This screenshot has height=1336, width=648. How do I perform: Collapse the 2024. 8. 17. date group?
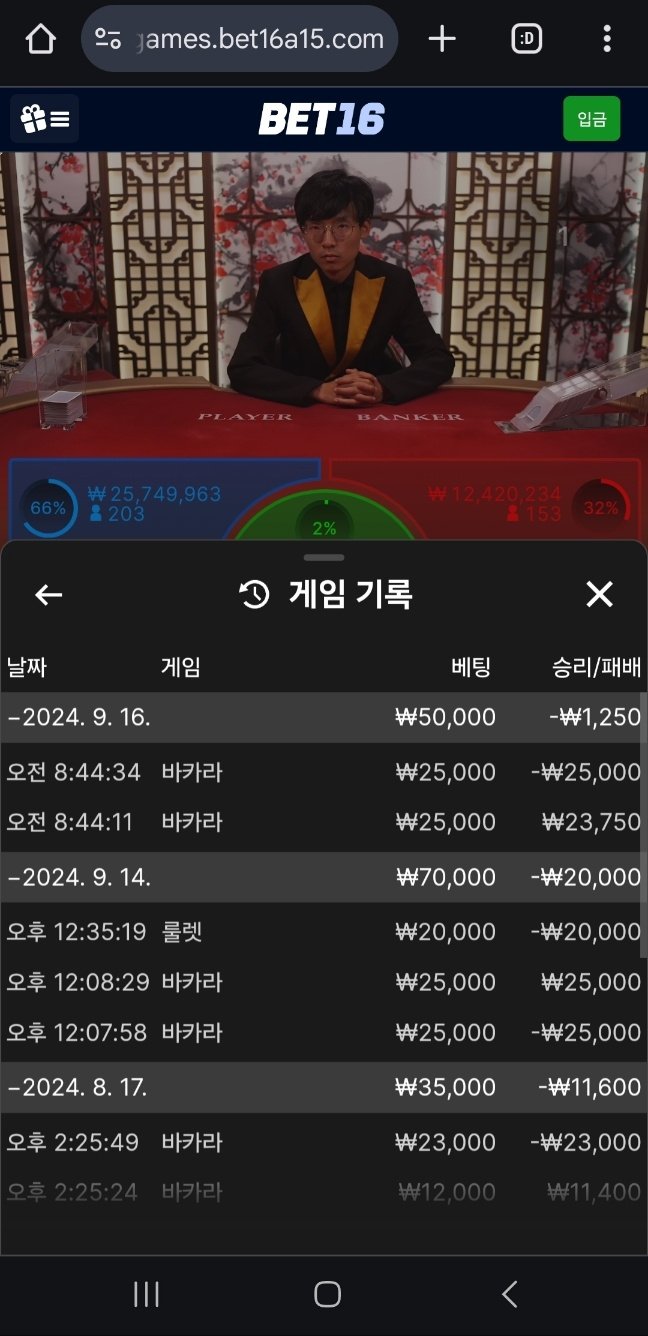coord(80,1087)
